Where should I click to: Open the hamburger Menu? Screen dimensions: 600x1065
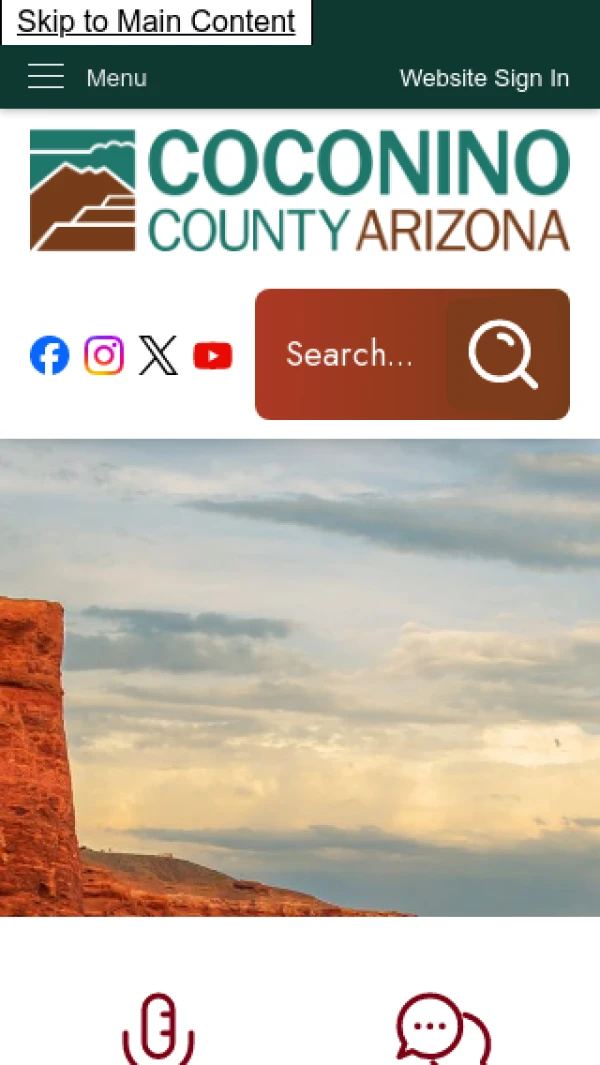[87, 77]
